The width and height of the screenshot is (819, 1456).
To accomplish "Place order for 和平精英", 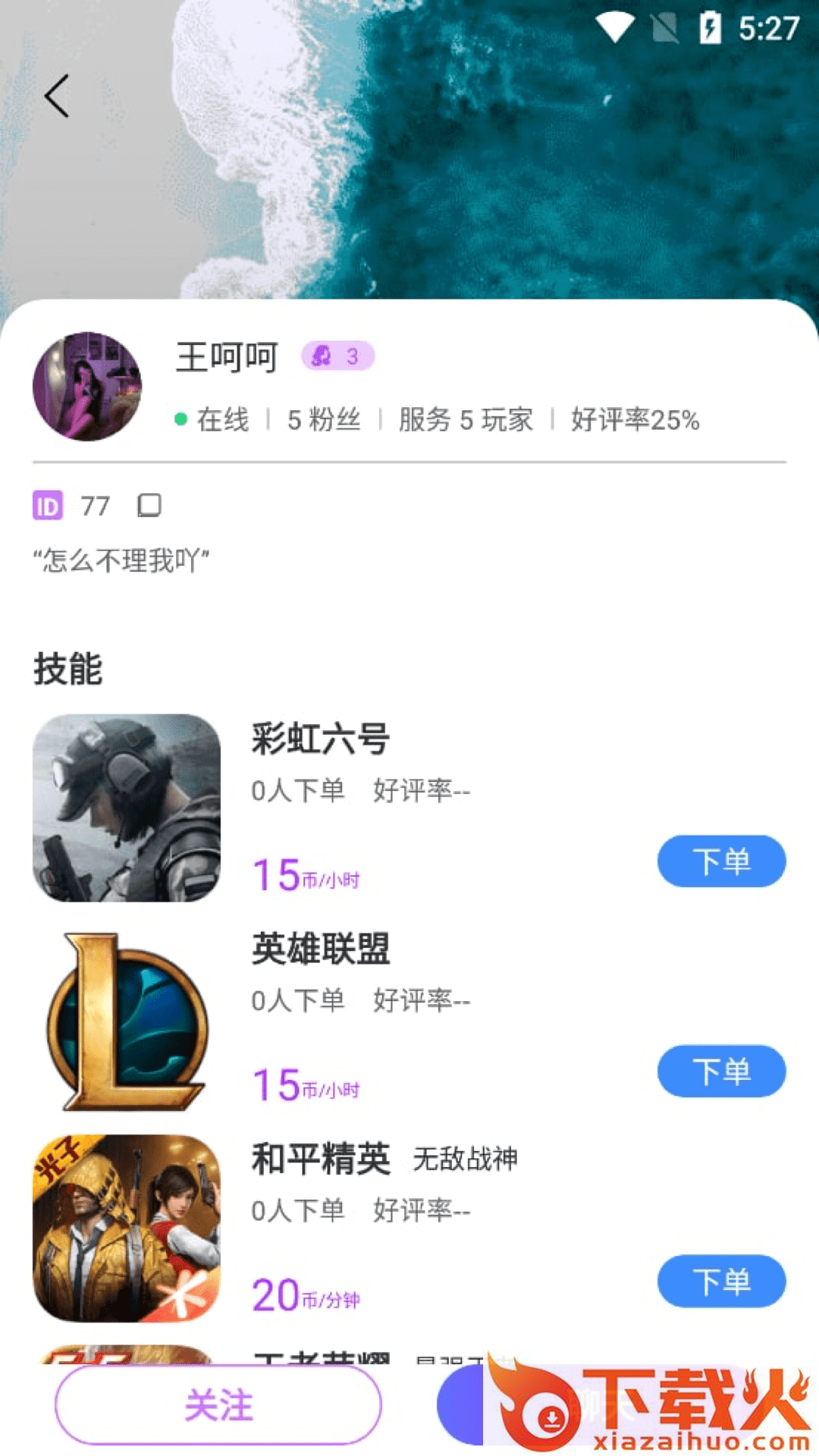I will pos(720,1281).
